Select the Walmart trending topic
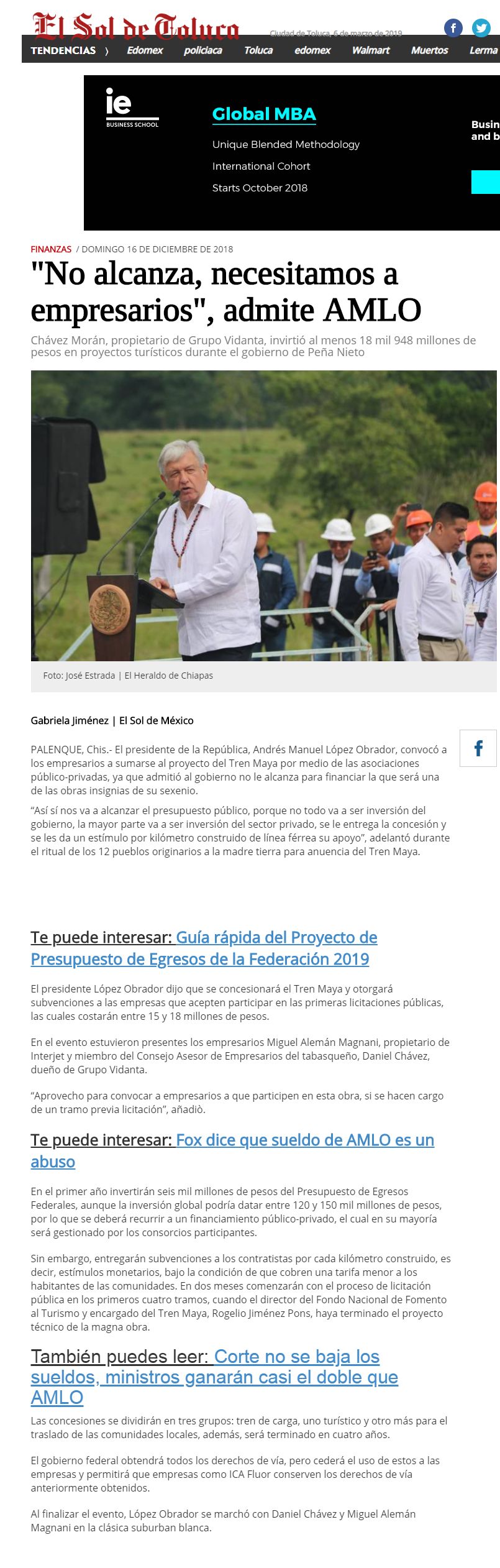This screenshot has width=500, height=1568. coord(371,50)
